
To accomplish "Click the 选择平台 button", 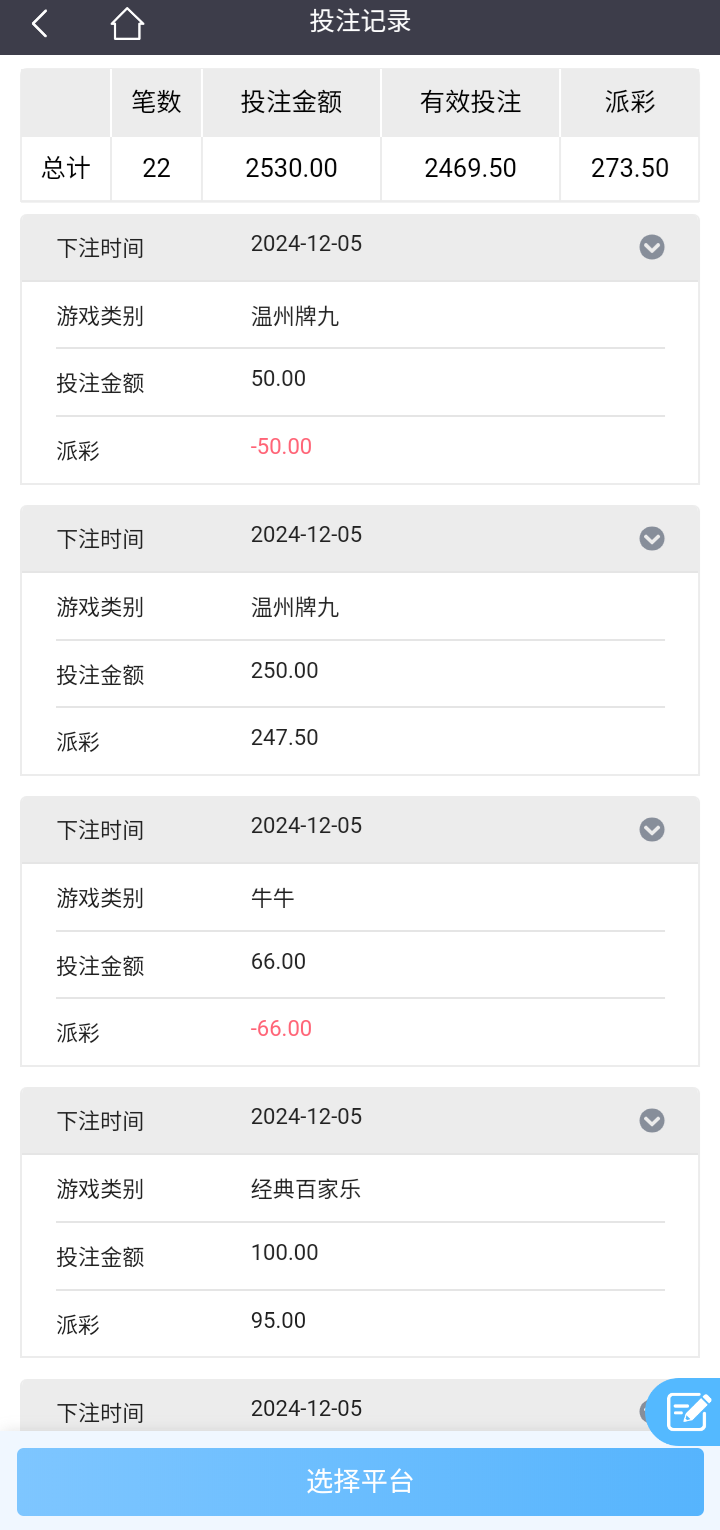I will [359, 1482].
